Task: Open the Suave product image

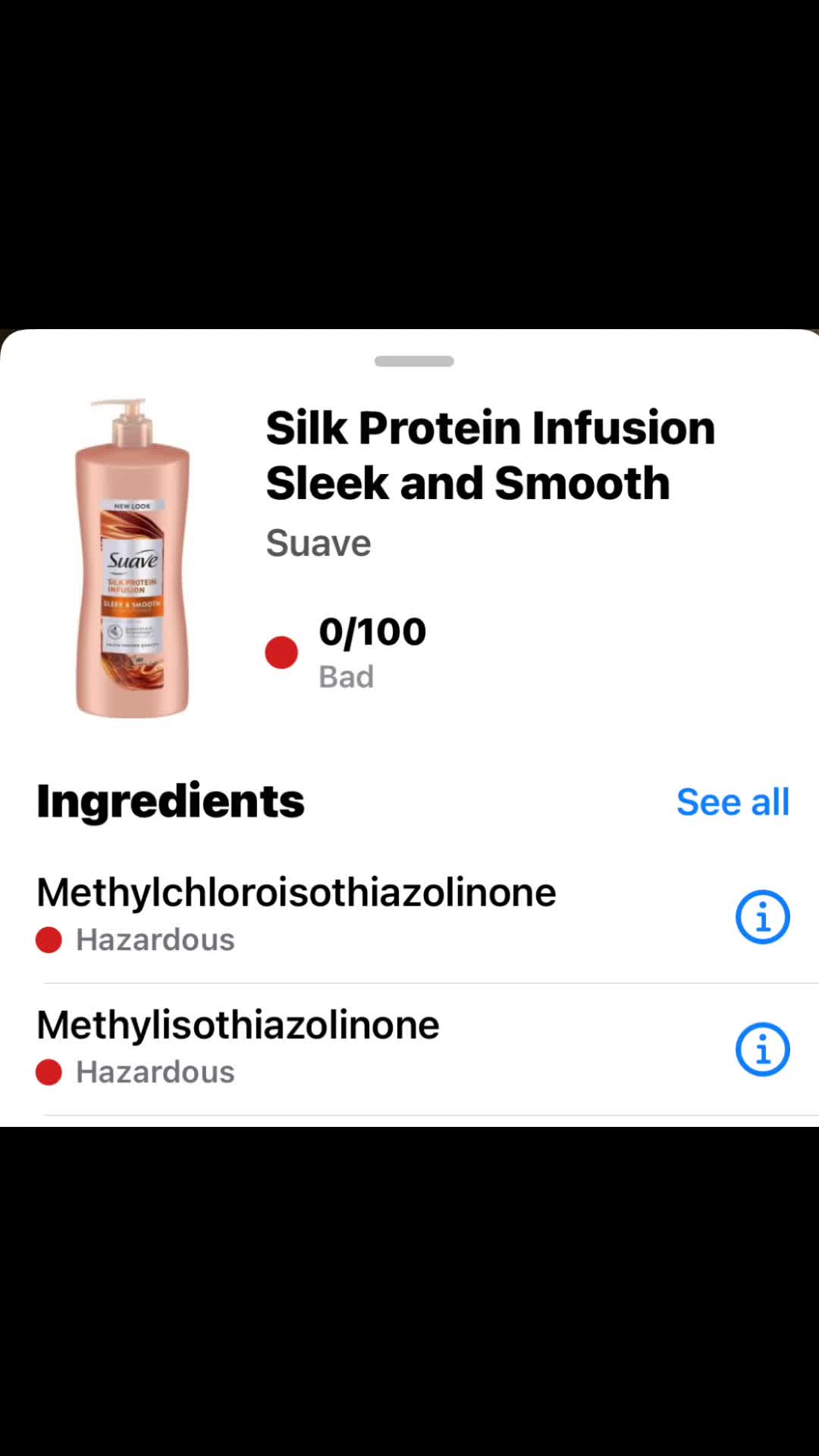Action: coord(132,557)
